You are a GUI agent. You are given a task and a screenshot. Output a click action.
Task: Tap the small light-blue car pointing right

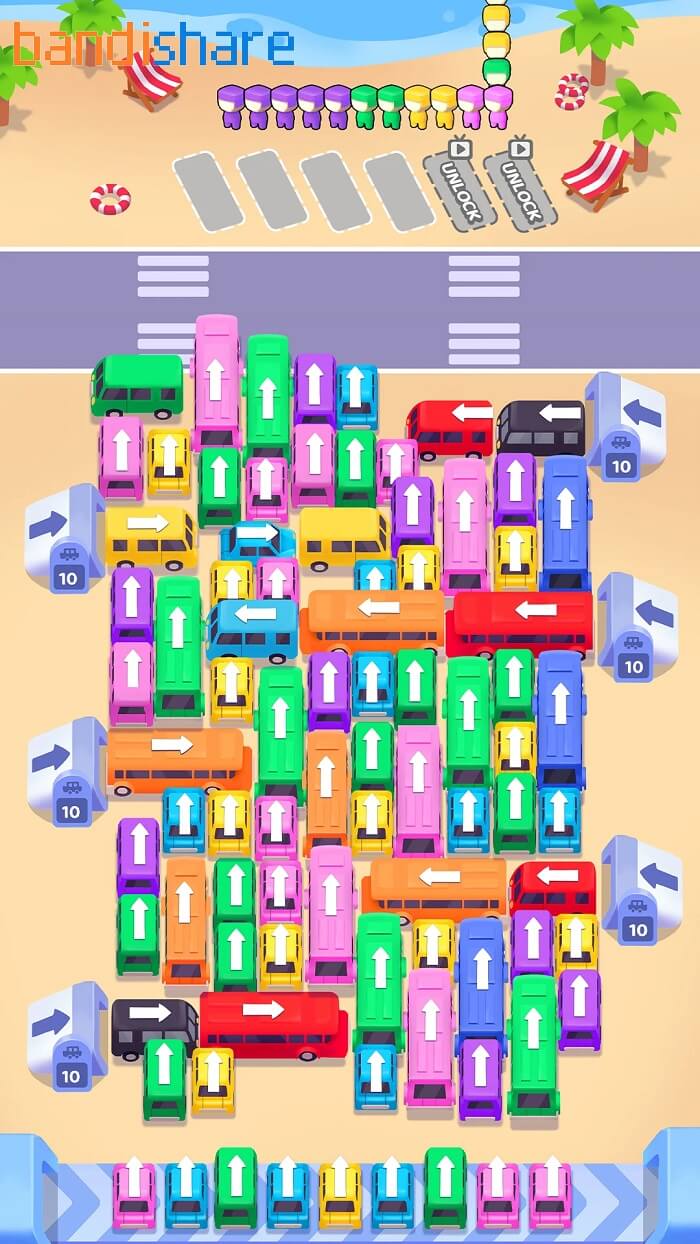(x=258, y=542)
